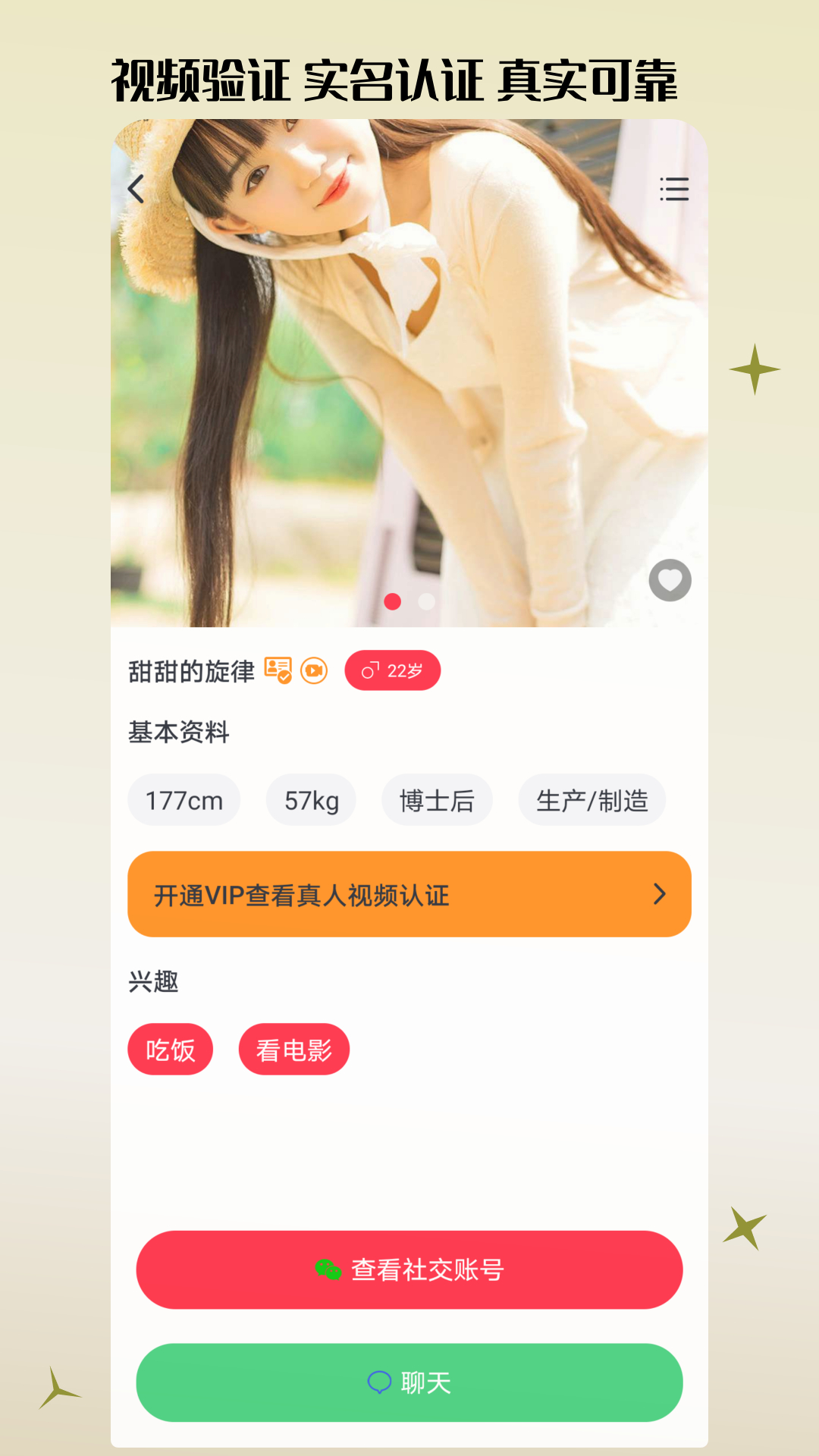Click the 兴趣 section header
Screen dimensions: 819x1456
coord(155,981)
